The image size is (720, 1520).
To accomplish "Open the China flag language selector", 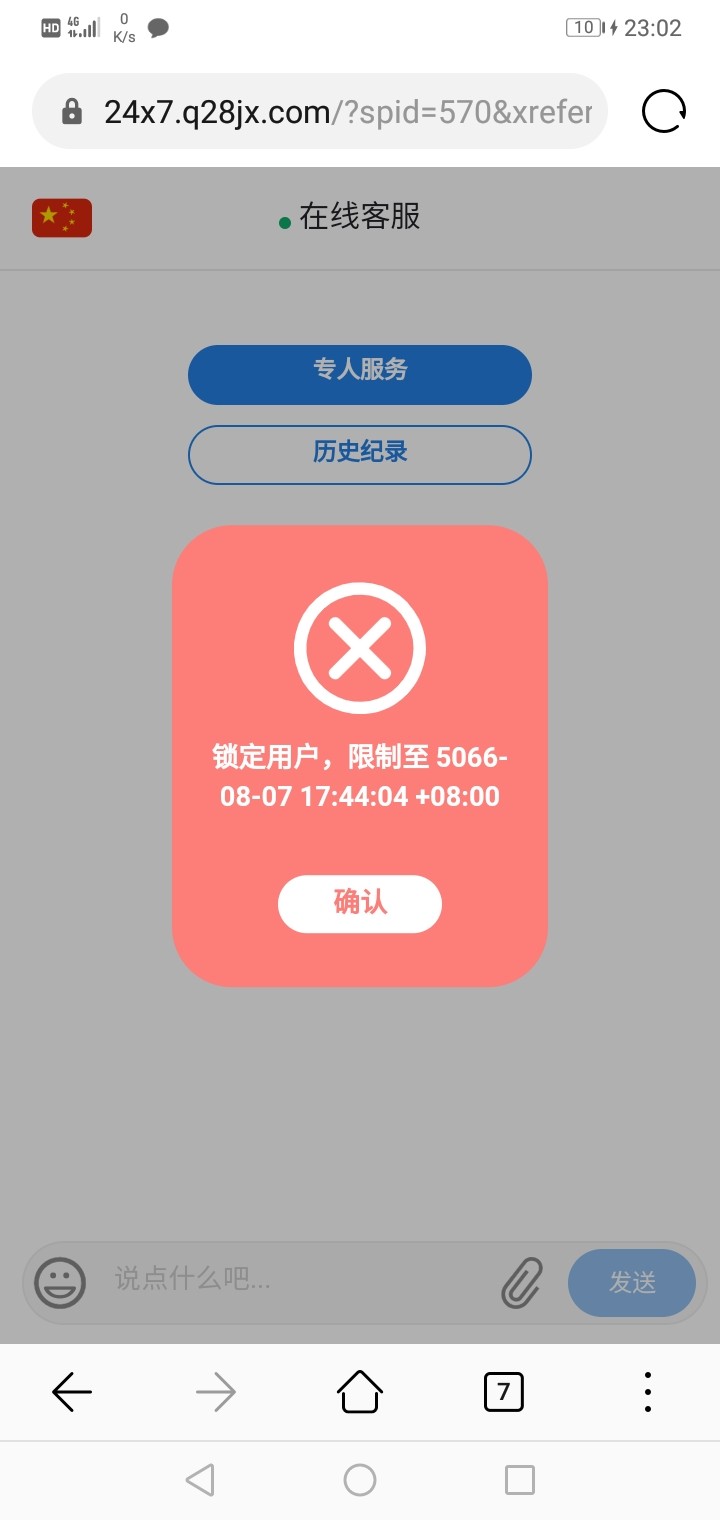I will 62,218.
